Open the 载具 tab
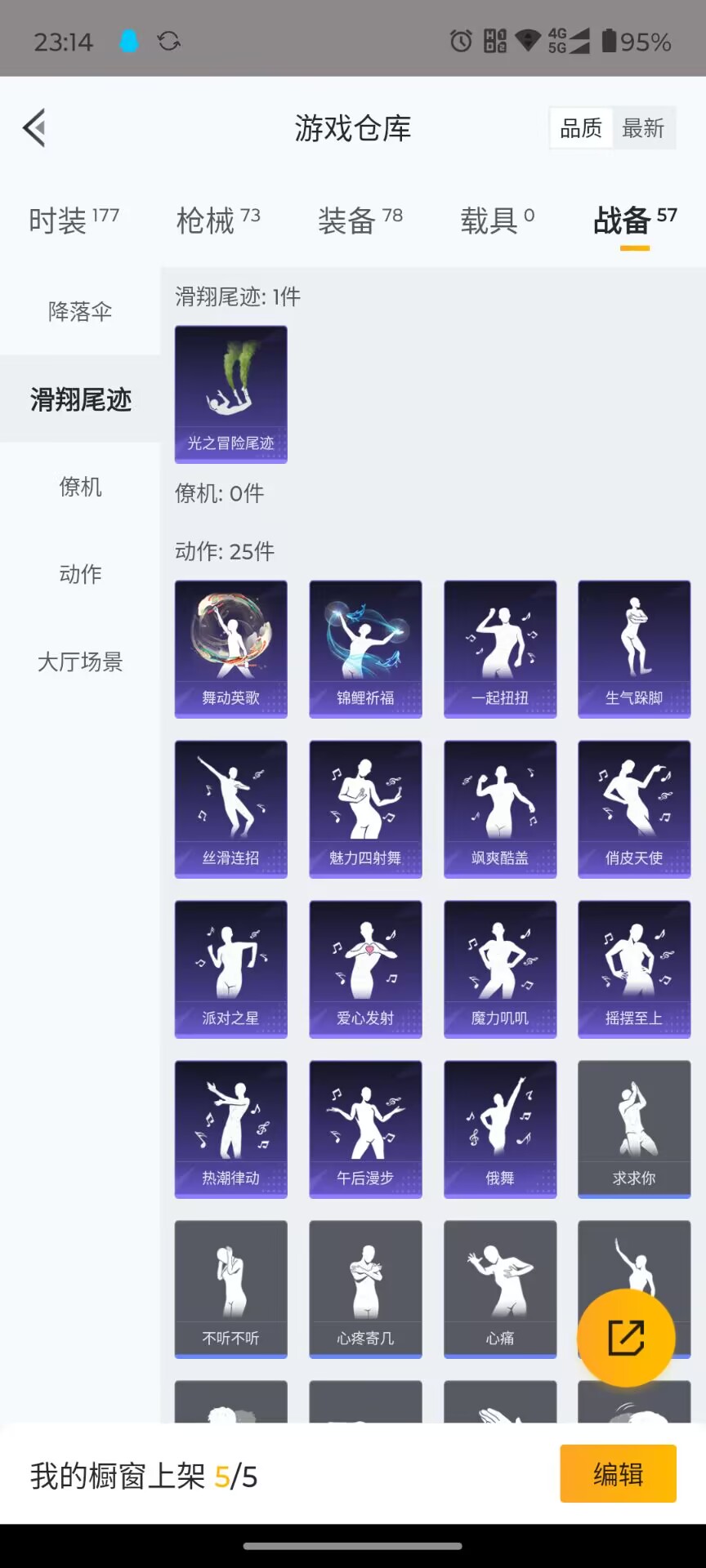706x1568 pixels. pyautogui.click(x=497, y=220)
